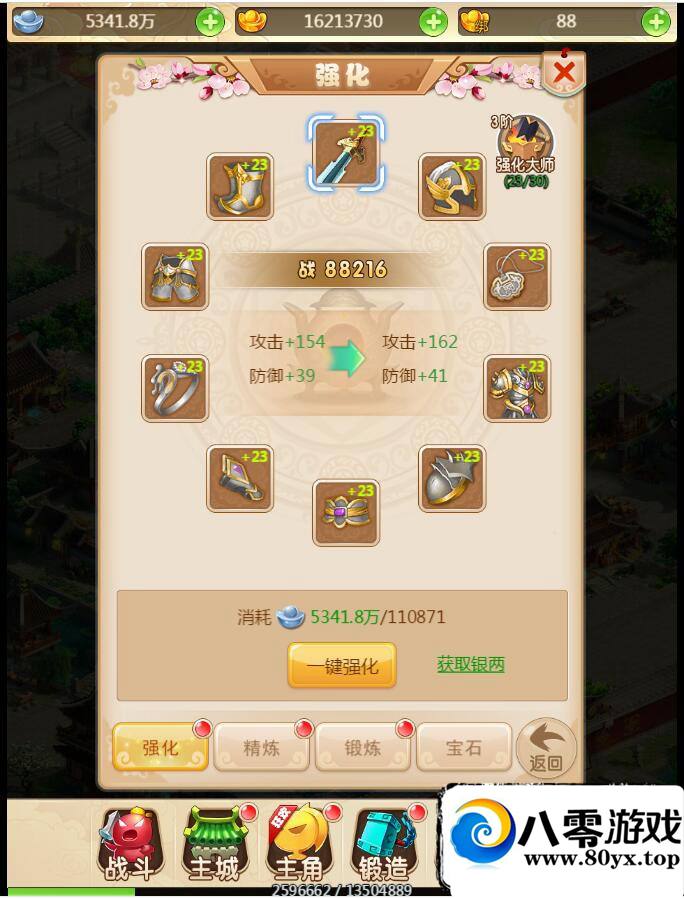
Task: Go to the 锻造 section
Action: (x=385, y=843)
